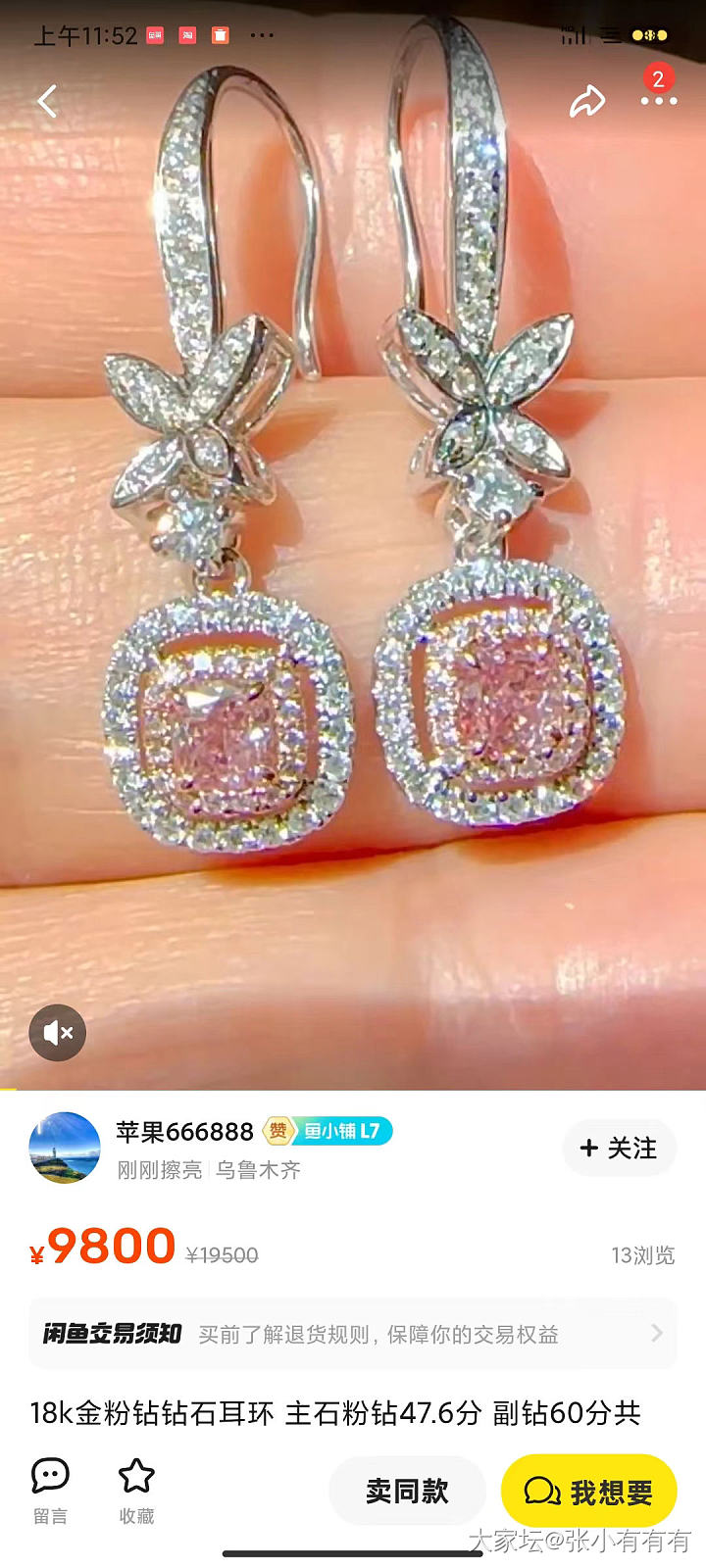Tap 我想要 to contact seller
Viewport: 706px width, 1568px height.
point(588,1492)
